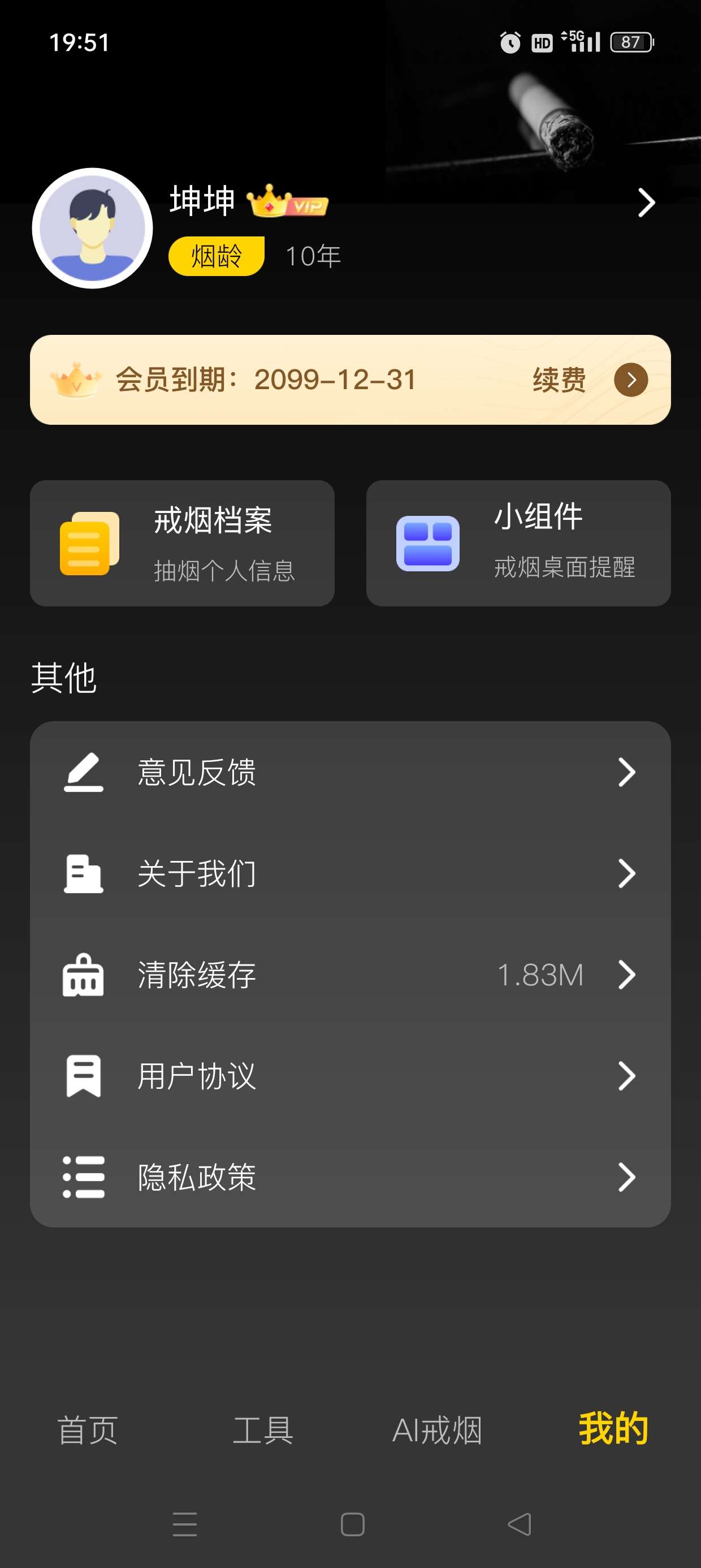Image resolution: width=701 pixels, height=1568 pixels.
Task: Open the 戒烟档案 card
Action: (182, 543)
